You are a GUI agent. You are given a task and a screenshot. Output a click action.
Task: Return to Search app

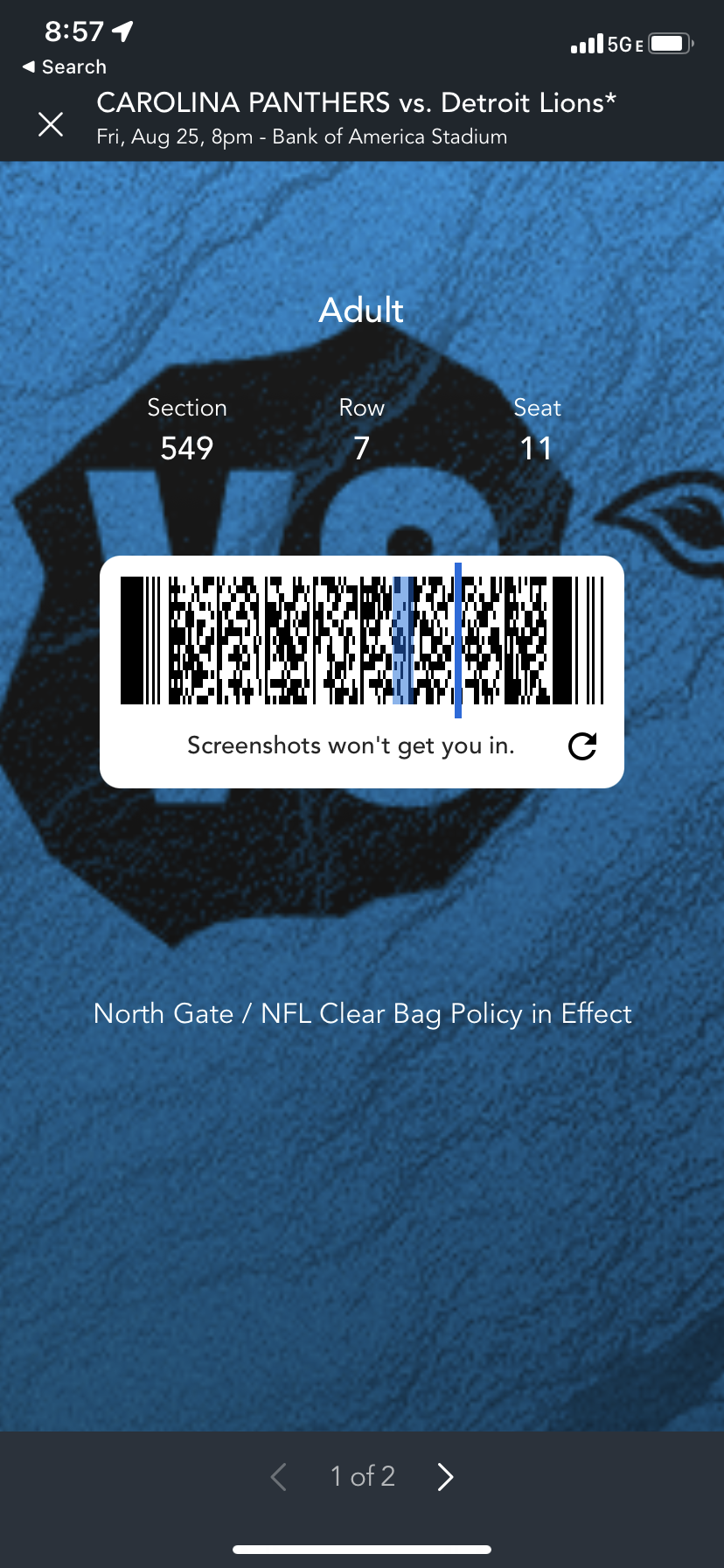coord(65,67)
